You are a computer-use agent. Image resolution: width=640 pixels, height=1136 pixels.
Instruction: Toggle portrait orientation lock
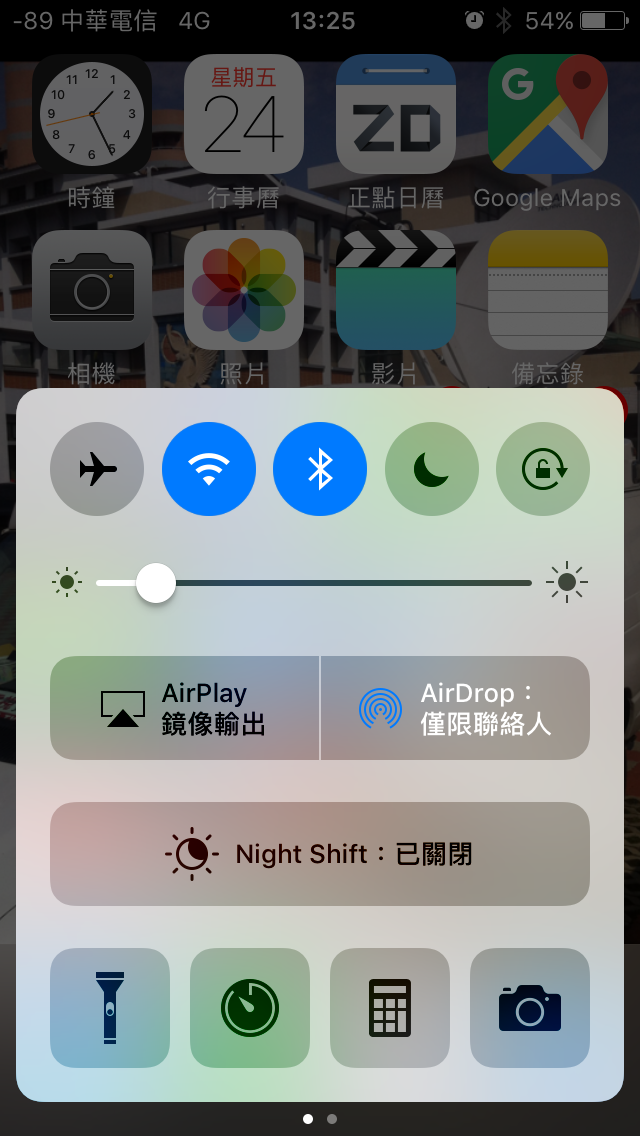click(543, 469)
